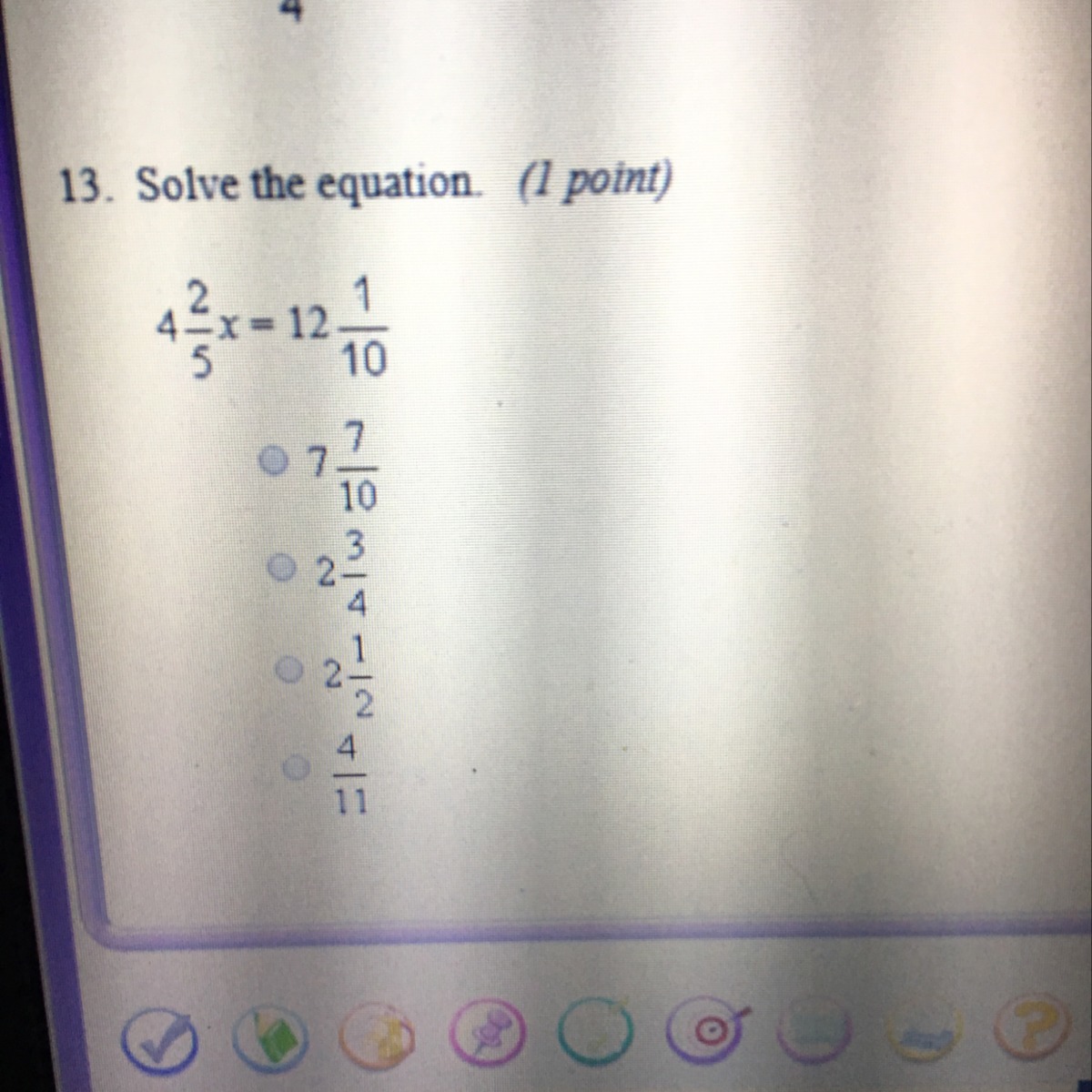
Task: Open the red target toolbar icon
Action: click(707, 1030)
